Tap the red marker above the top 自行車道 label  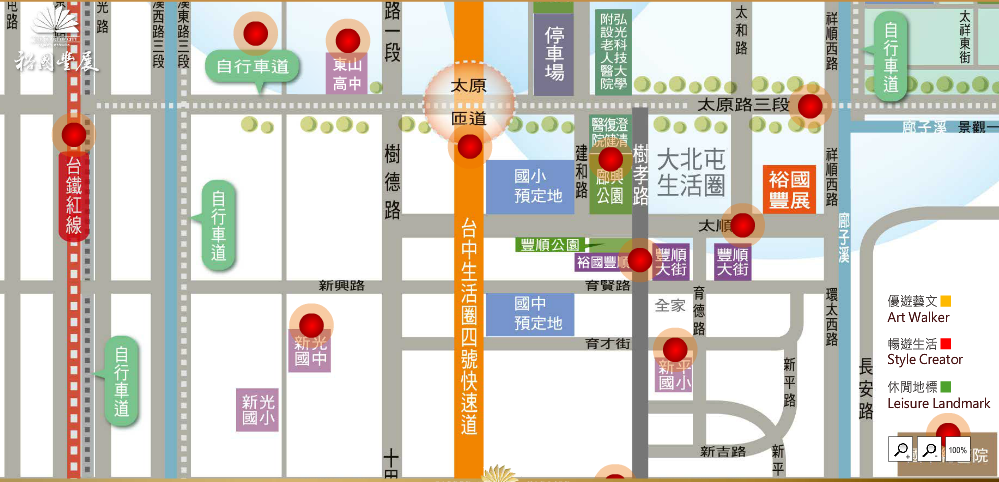click(256, 33)
